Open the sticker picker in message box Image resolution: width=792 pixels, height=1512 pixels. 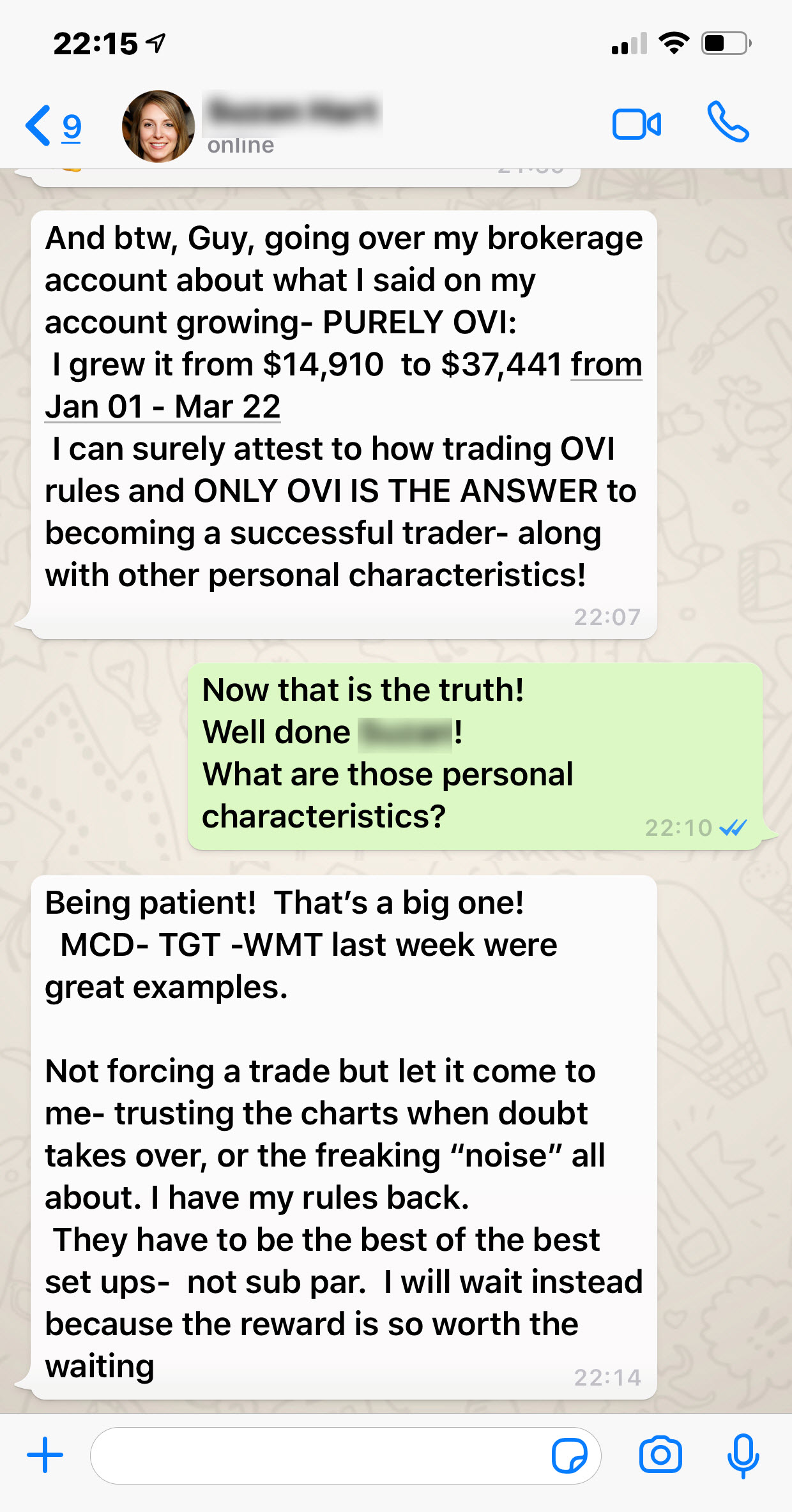(568, 1455)
